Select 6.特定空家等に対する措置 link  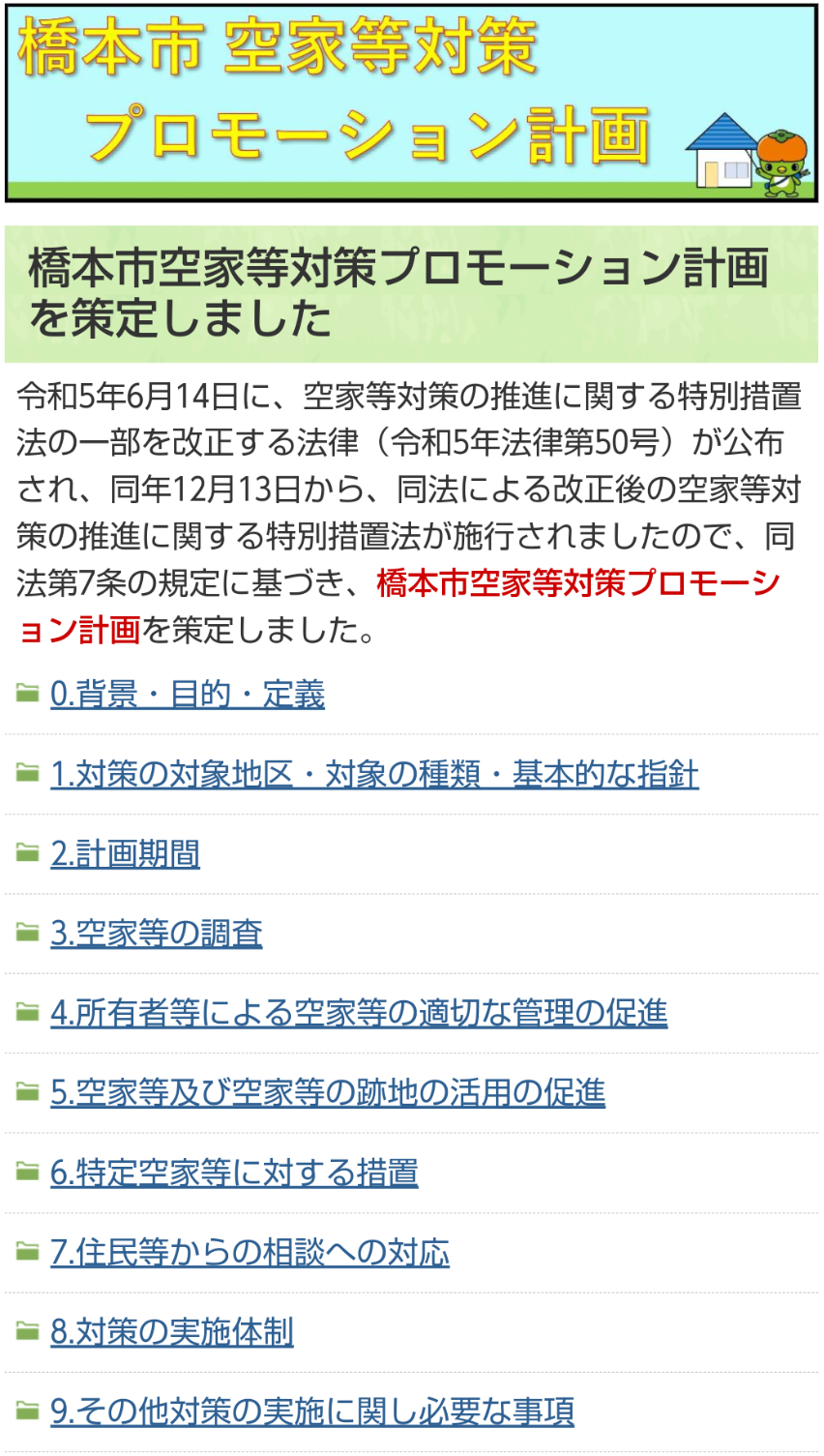234,1173
